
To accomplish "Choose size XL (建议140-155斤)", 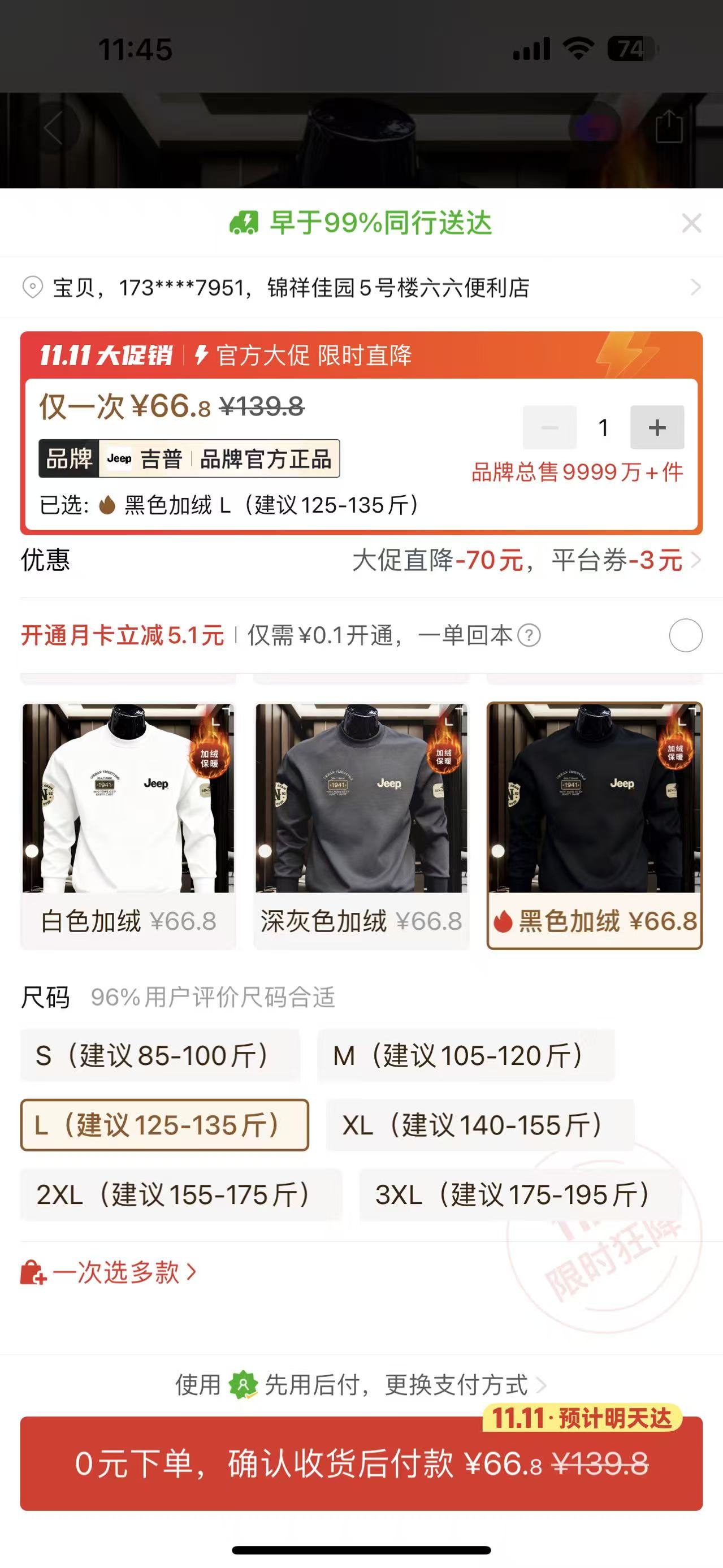I will (479, 1125).
